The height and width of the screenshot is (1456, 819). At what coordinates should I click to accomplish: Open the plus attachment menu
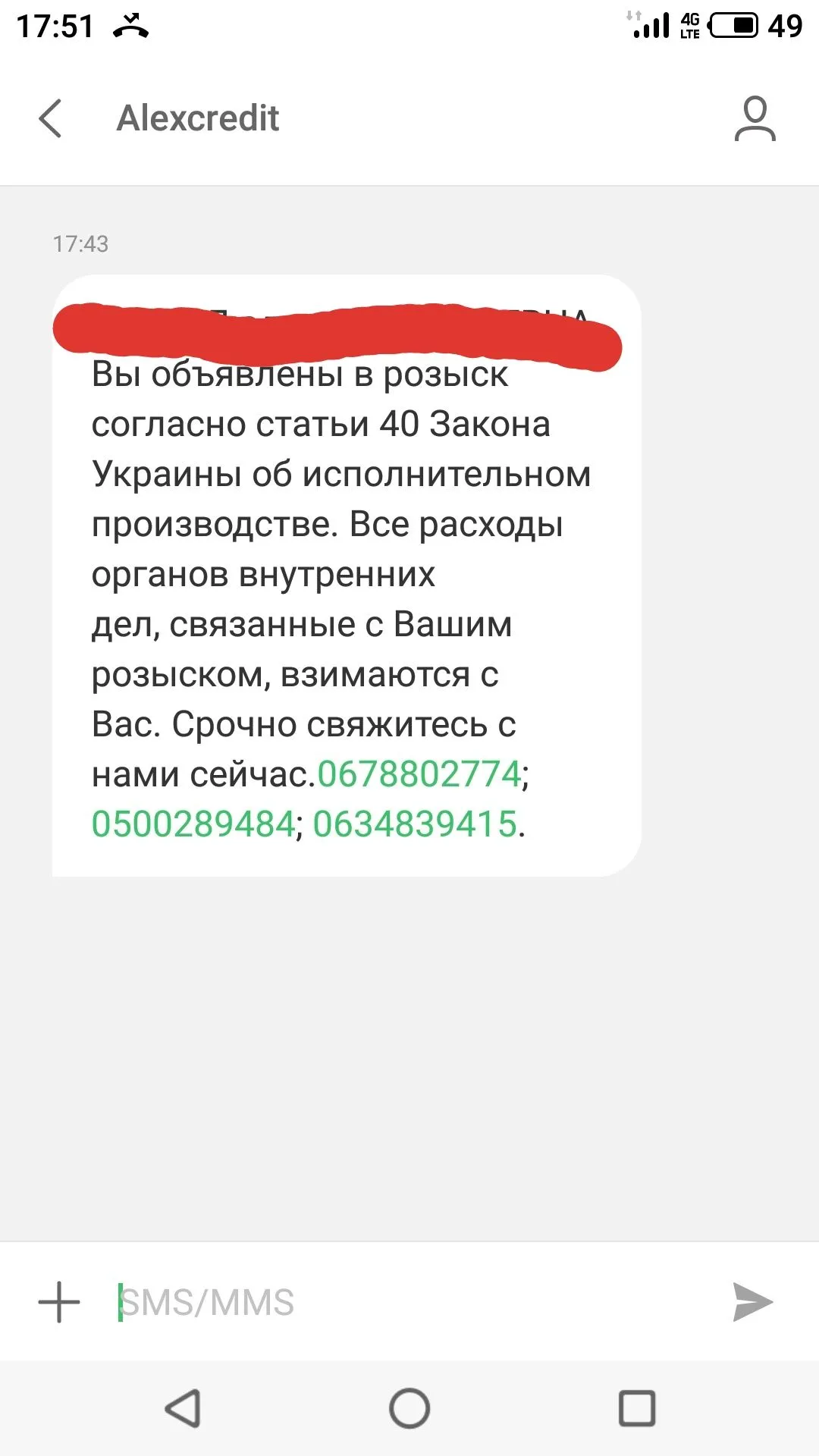[x=59, y=1302]
